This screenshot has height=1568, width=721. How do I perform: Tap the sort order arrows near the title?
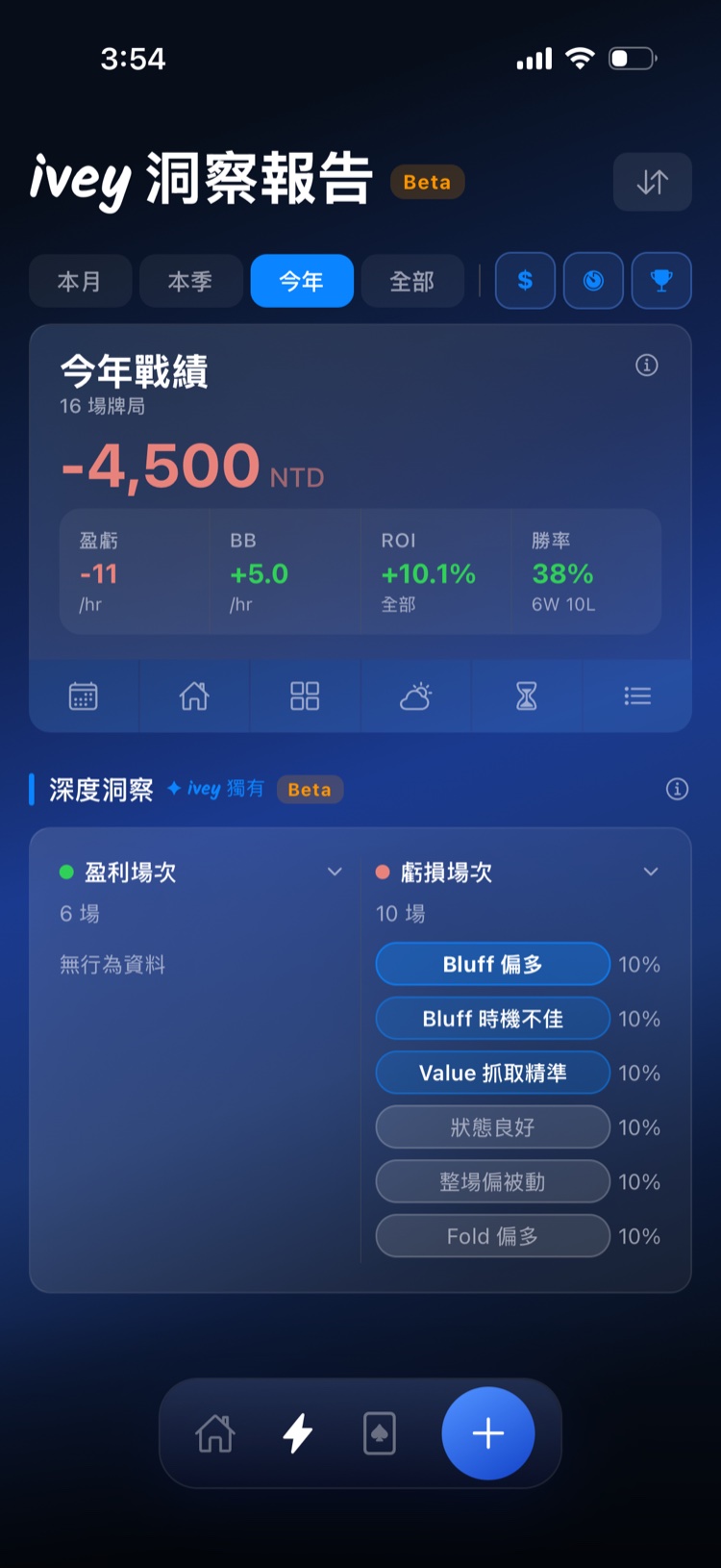click(652, 182)
